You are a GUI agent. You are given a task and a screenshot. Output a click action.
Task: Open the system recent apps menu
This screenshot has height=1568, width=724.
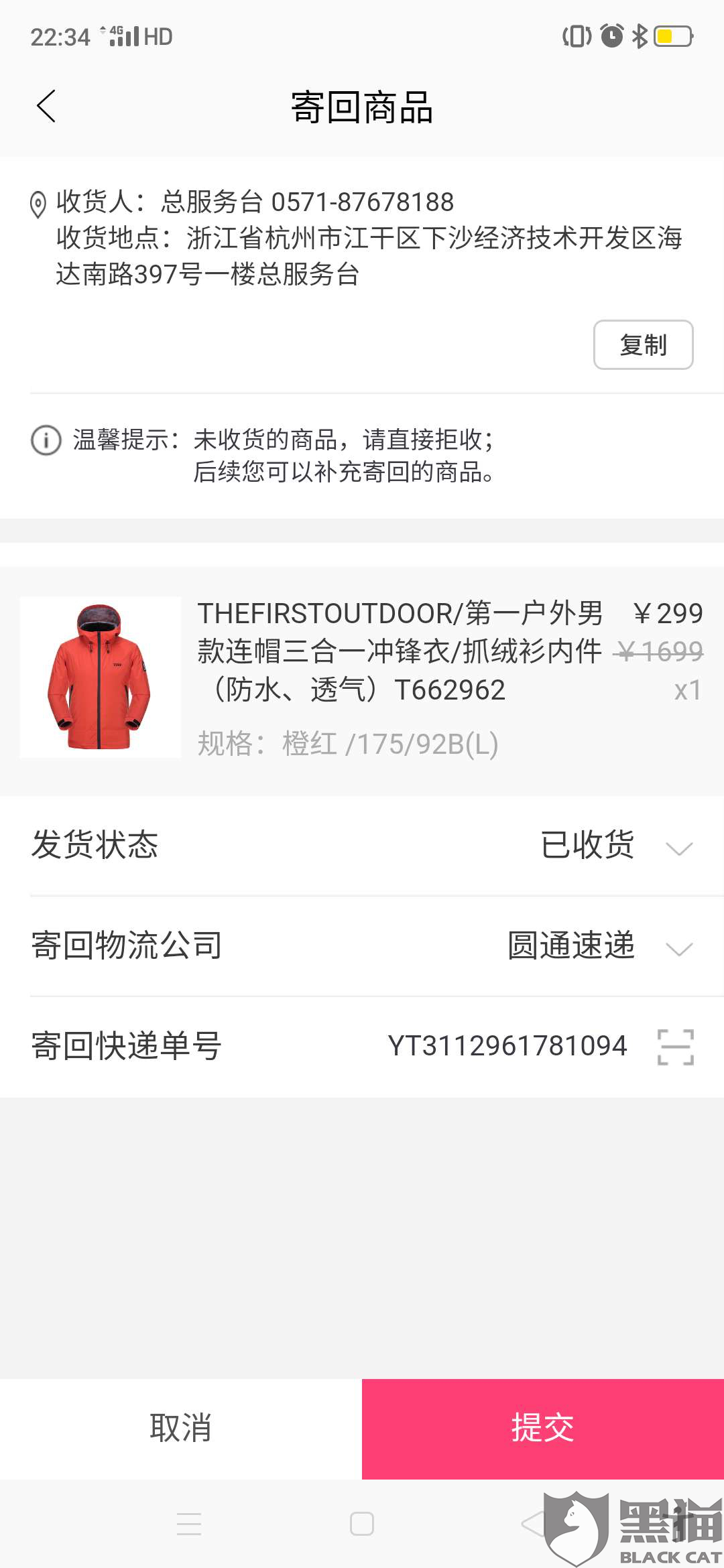coord(189,1524)
